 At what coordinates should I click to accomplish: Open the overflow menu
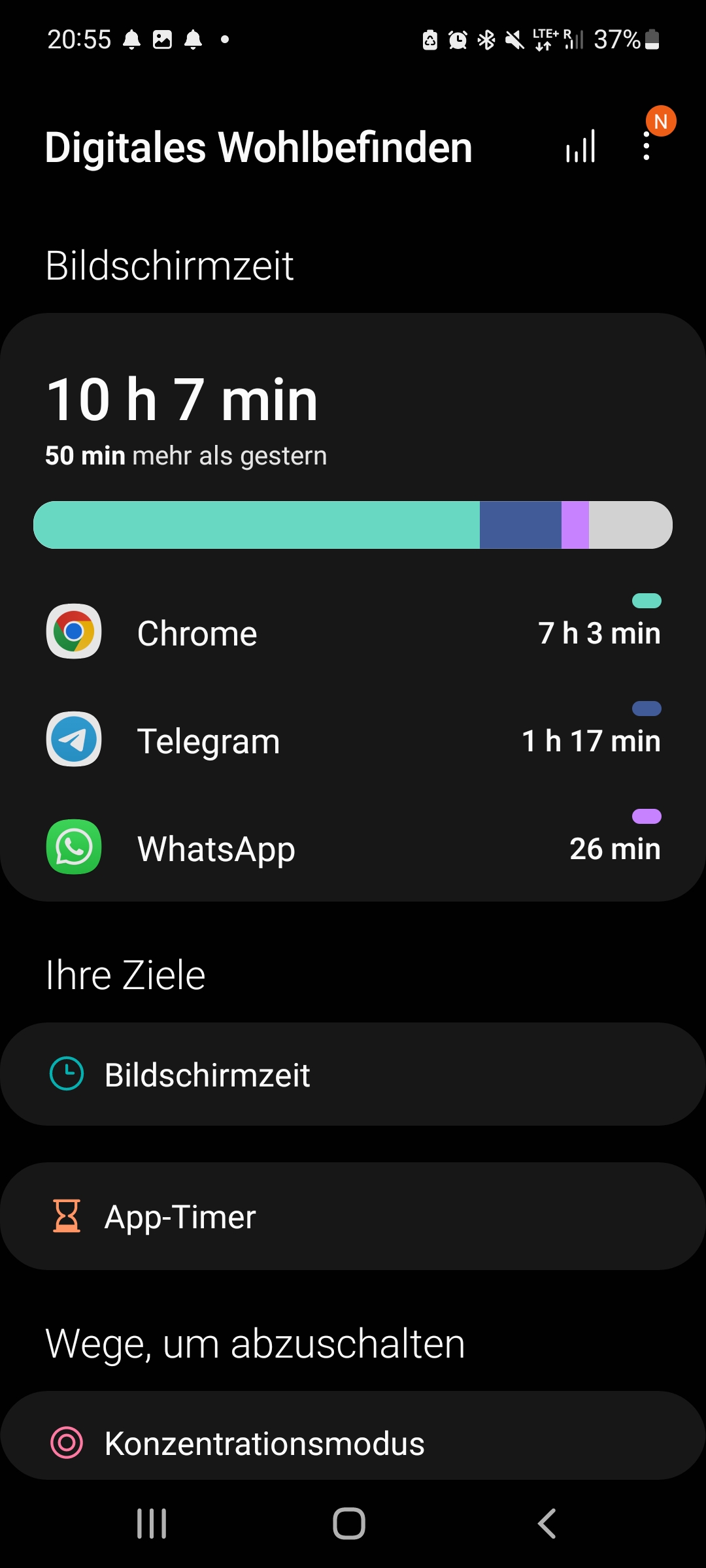[x=647, y=146]
